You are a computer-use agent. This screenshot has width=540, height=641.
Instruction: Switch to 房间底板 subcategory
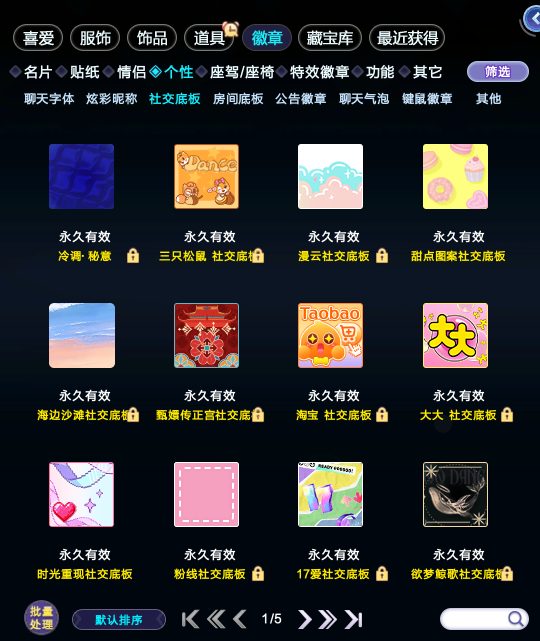pos(238,99)
